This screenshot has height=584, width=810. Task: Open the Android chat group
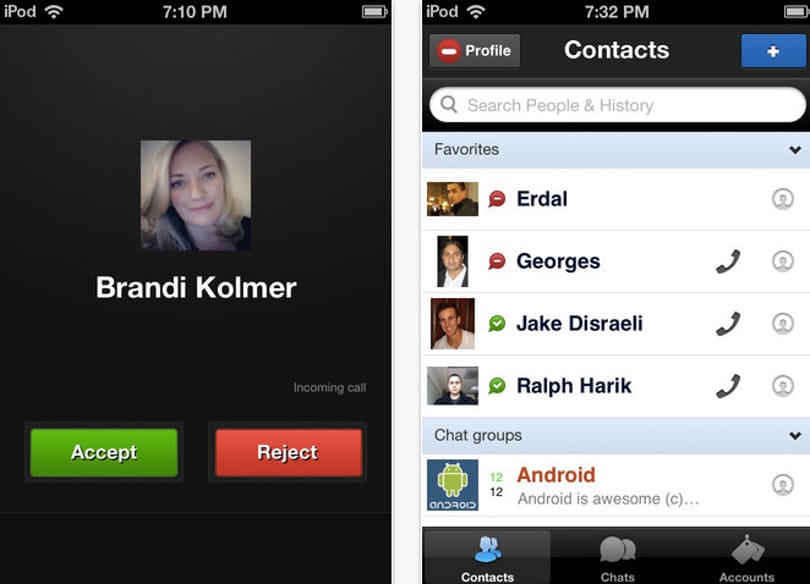(x=555, y=485)
